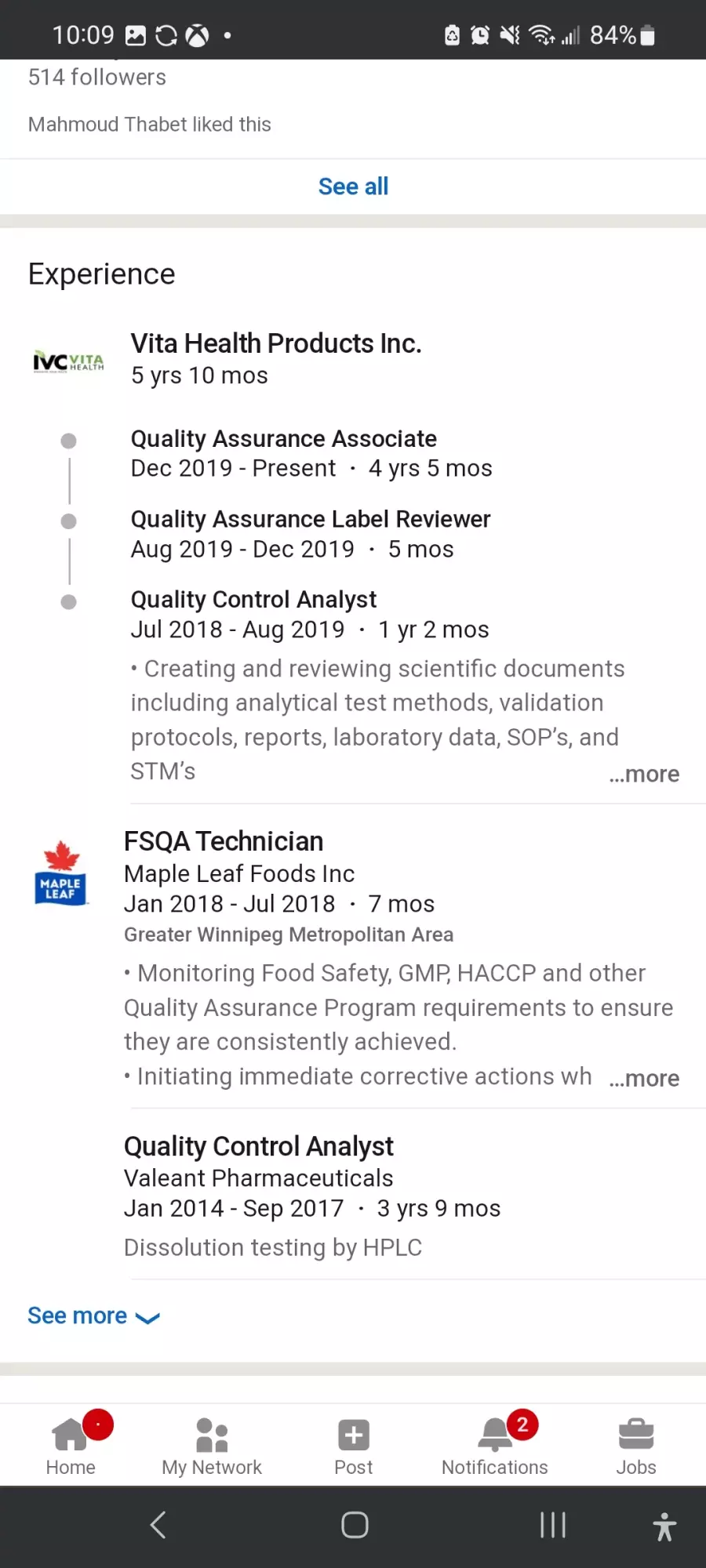Open the recent apps button
The height and width of the screenshot is (1568, 706).
click(552, 1525)
